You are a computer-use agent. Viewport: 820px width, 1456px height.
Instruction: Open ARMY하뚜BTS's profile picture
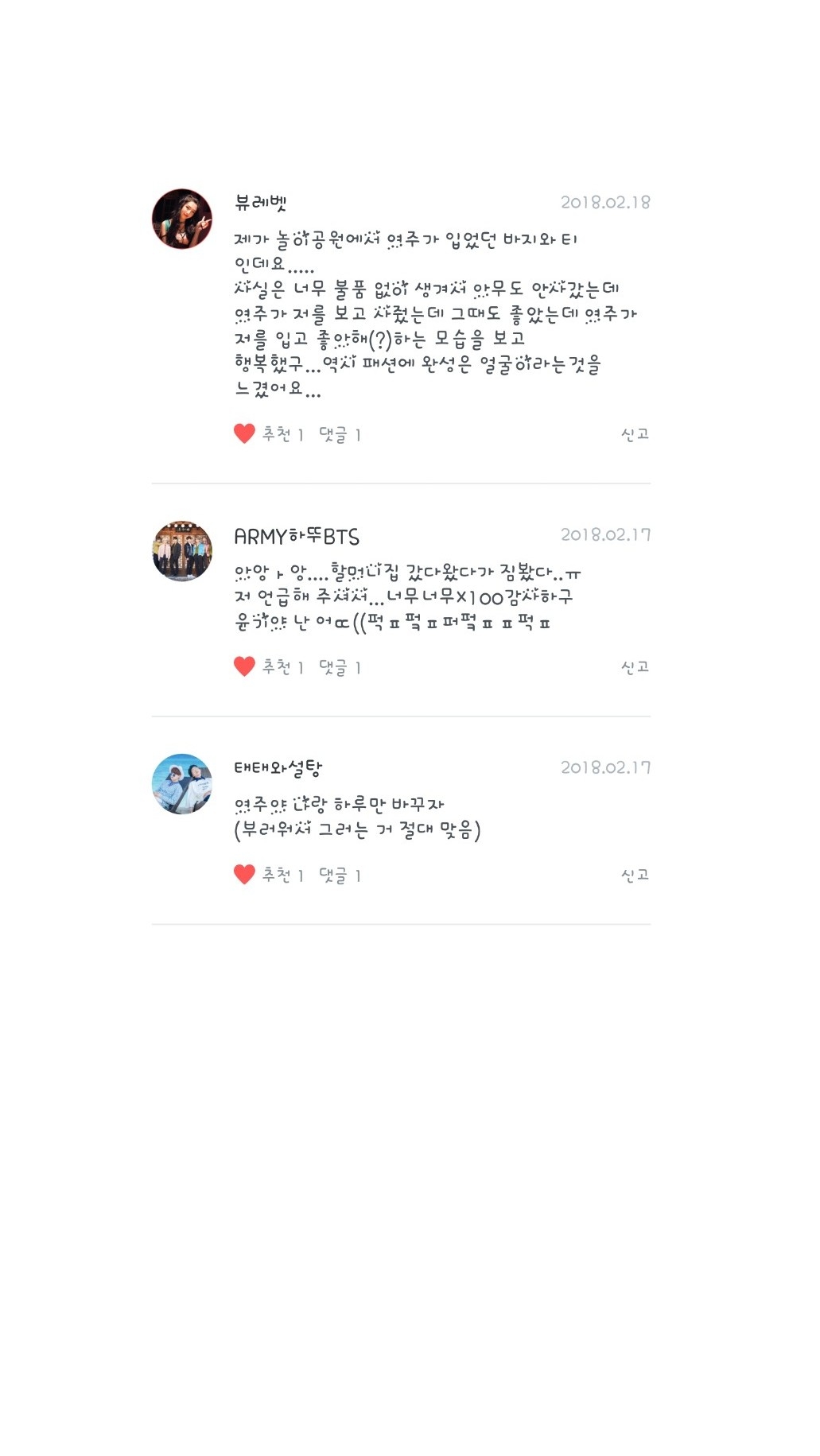click(182, 551)
